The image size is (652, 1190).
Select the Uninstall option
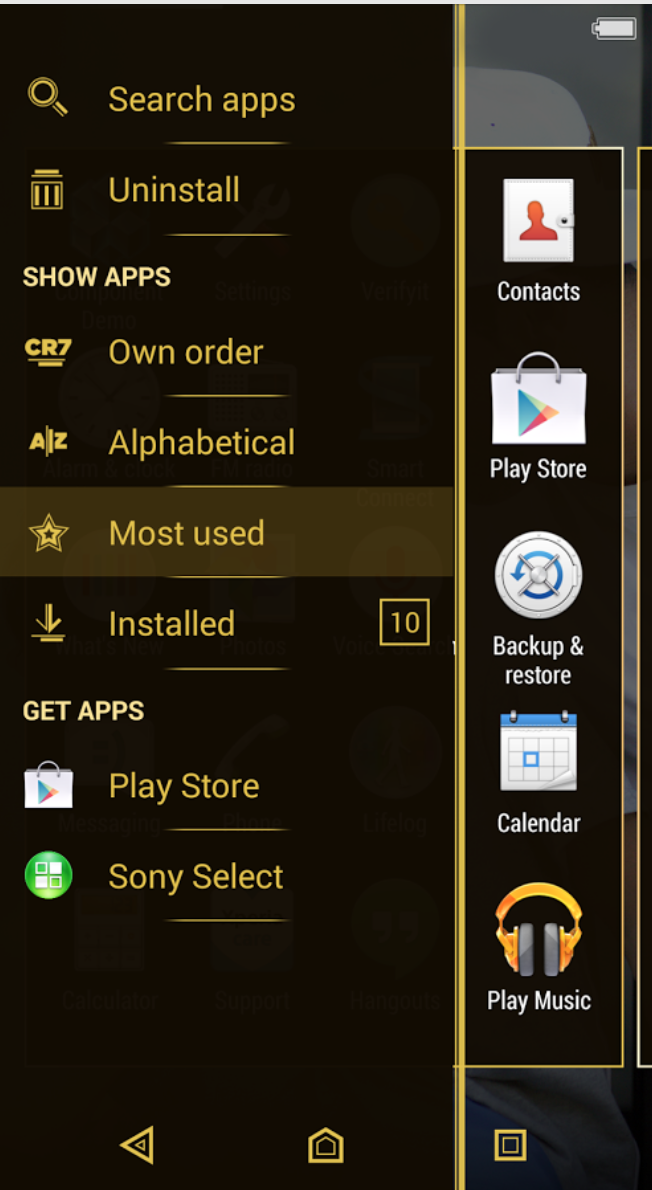[227, 189]
